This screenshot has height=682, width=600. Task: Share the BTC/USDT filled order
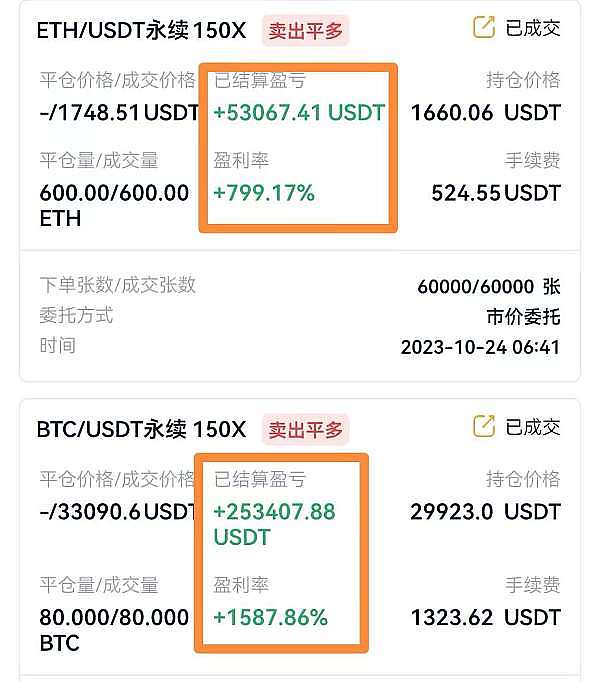[x=484, y=427]
